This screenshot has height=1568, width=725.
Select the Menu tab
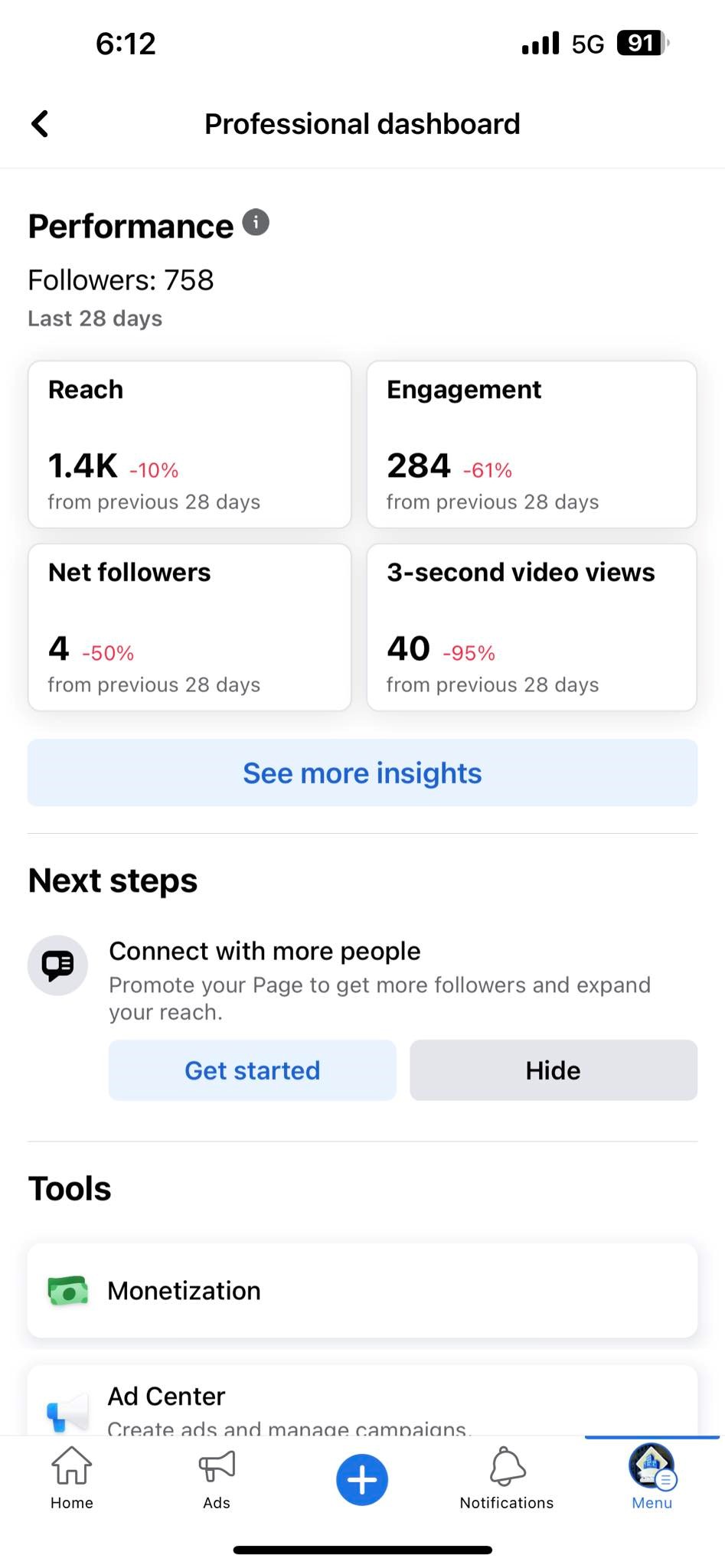pyautogui.click(x=652, y=1478)
